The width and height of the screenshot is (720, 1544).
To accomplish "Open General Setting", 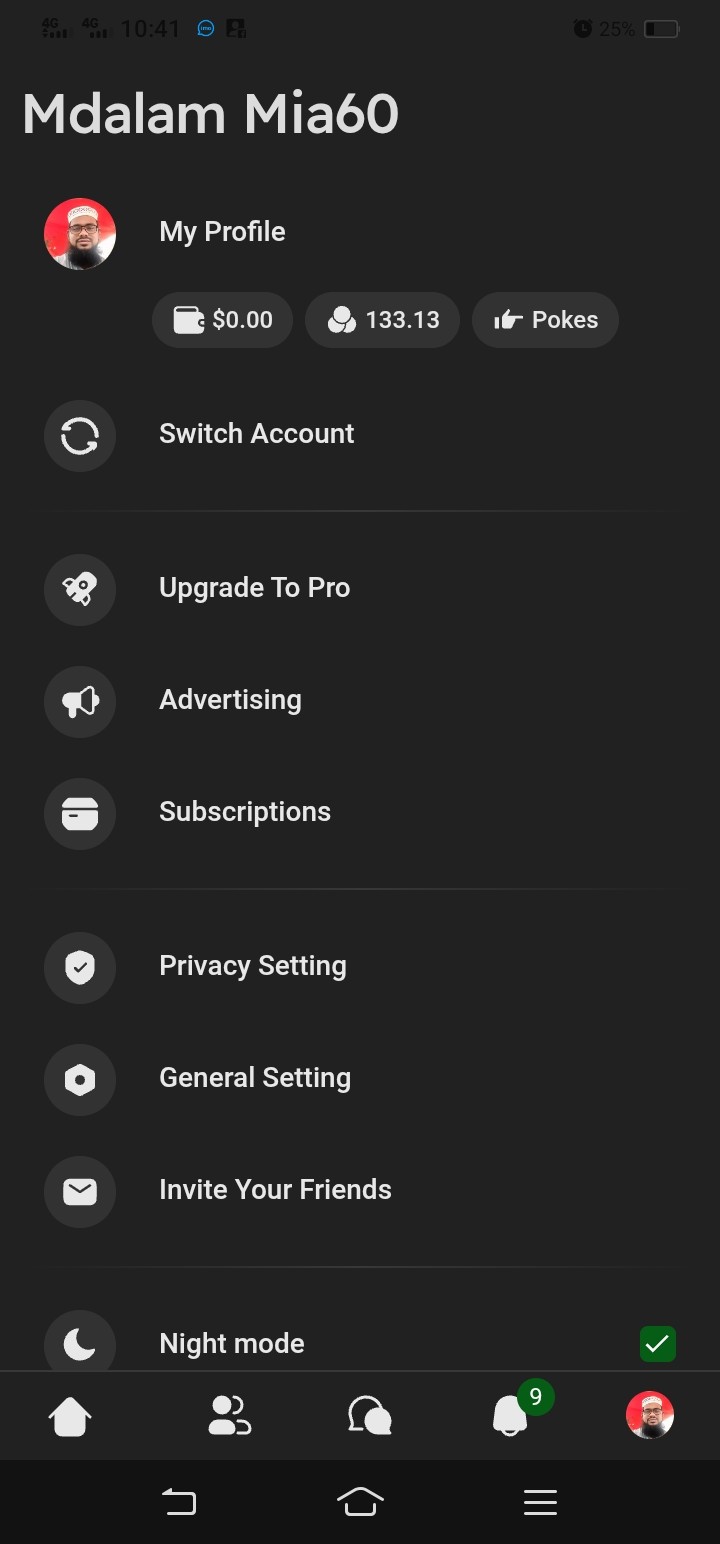I will click(360, 1079).
